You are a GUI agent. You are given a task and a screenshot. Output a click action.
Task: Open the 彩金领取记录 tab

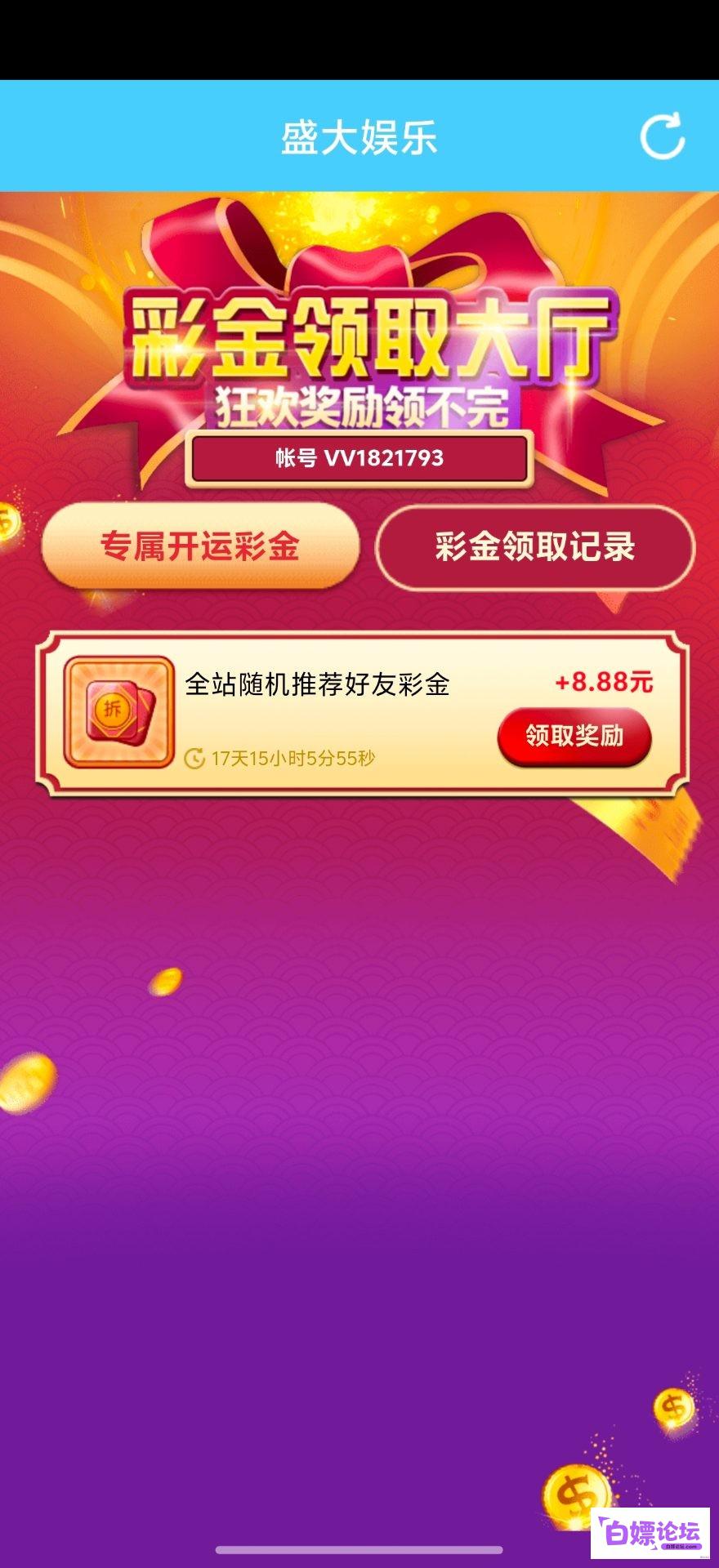(x=534, y=547)
